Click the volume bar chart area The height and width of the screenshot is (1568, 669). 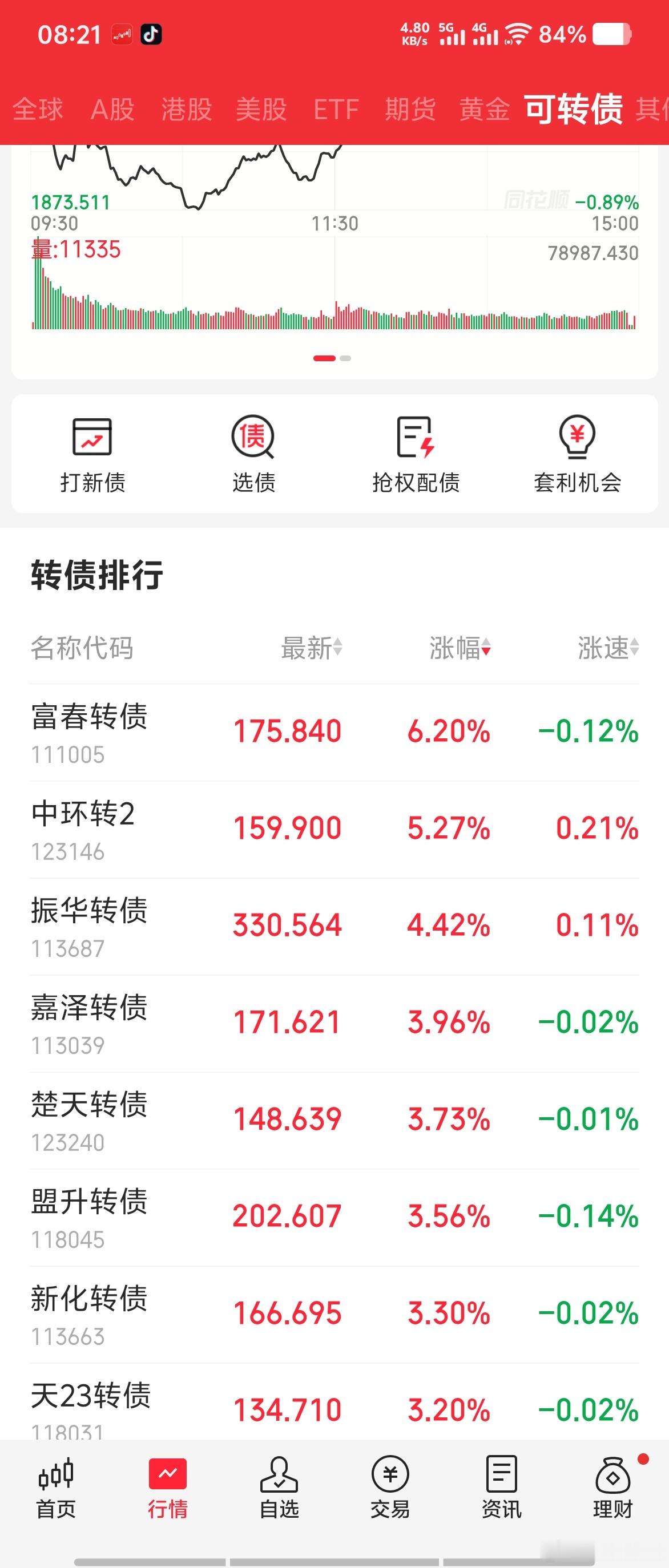coord(334,304)
